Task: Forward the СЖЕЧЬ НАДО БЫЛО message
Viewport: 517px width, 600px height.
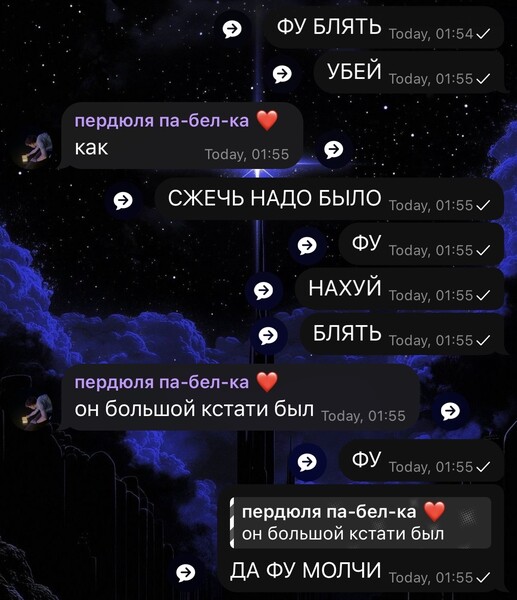Action: (x=123, y=200)
